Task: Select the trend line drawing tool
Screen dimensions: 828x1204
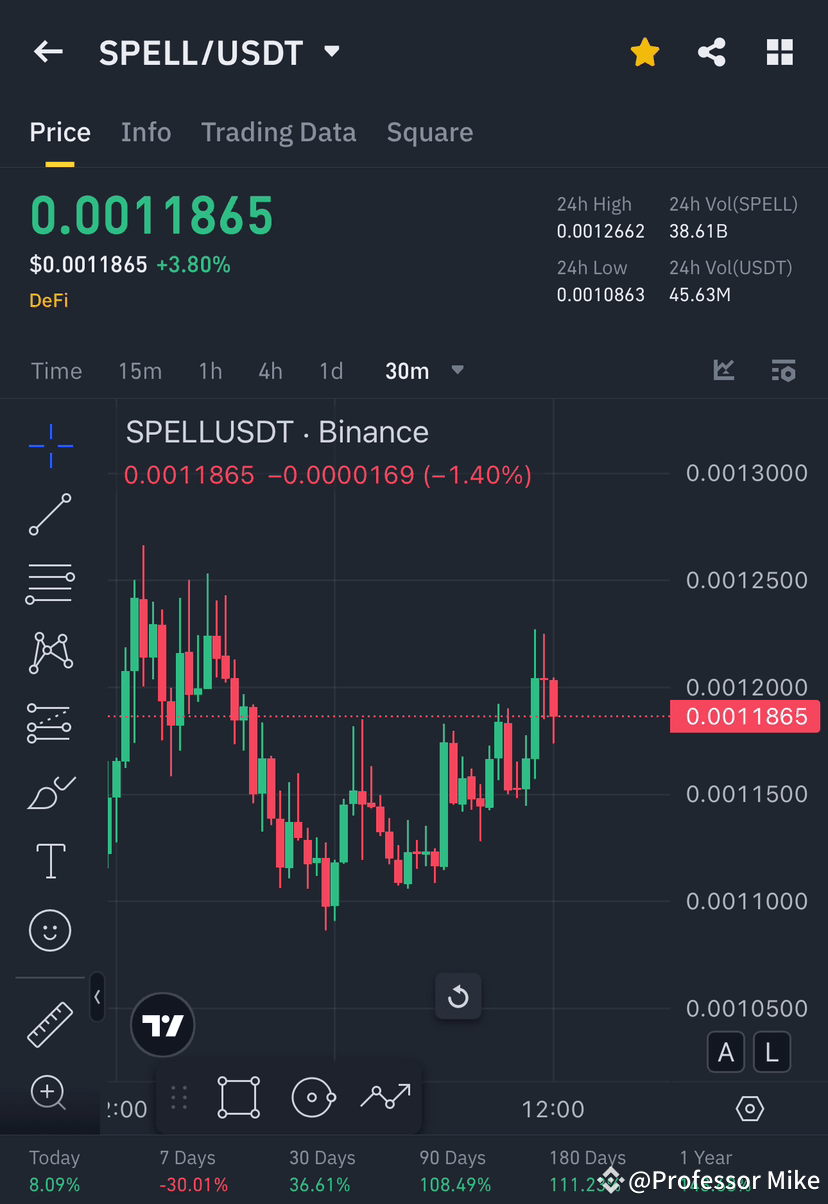Action: [49, 515]
